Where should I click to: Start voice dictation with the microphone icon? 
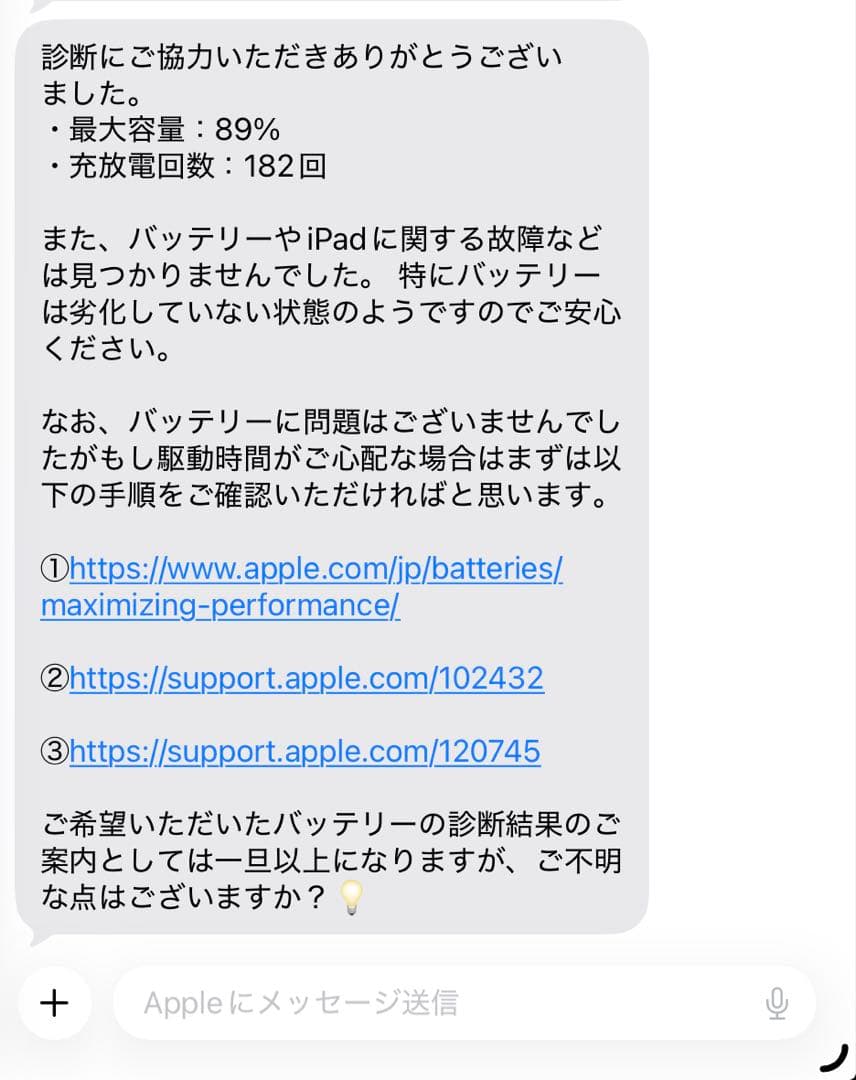pyautogui.click(x=777, y=1003)
